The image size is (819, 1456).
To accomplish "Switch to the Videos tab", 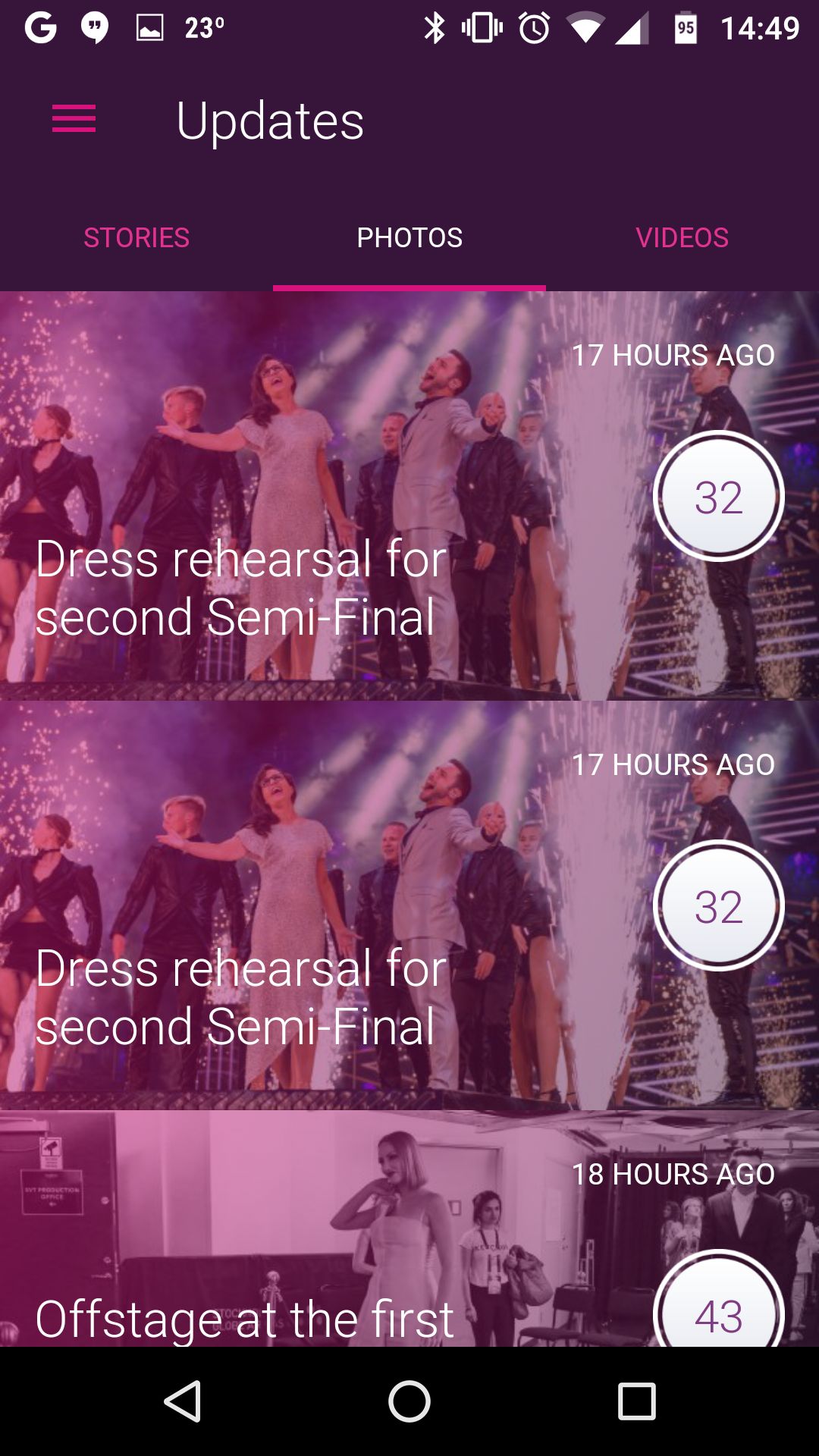I will [x=682, y=237].
